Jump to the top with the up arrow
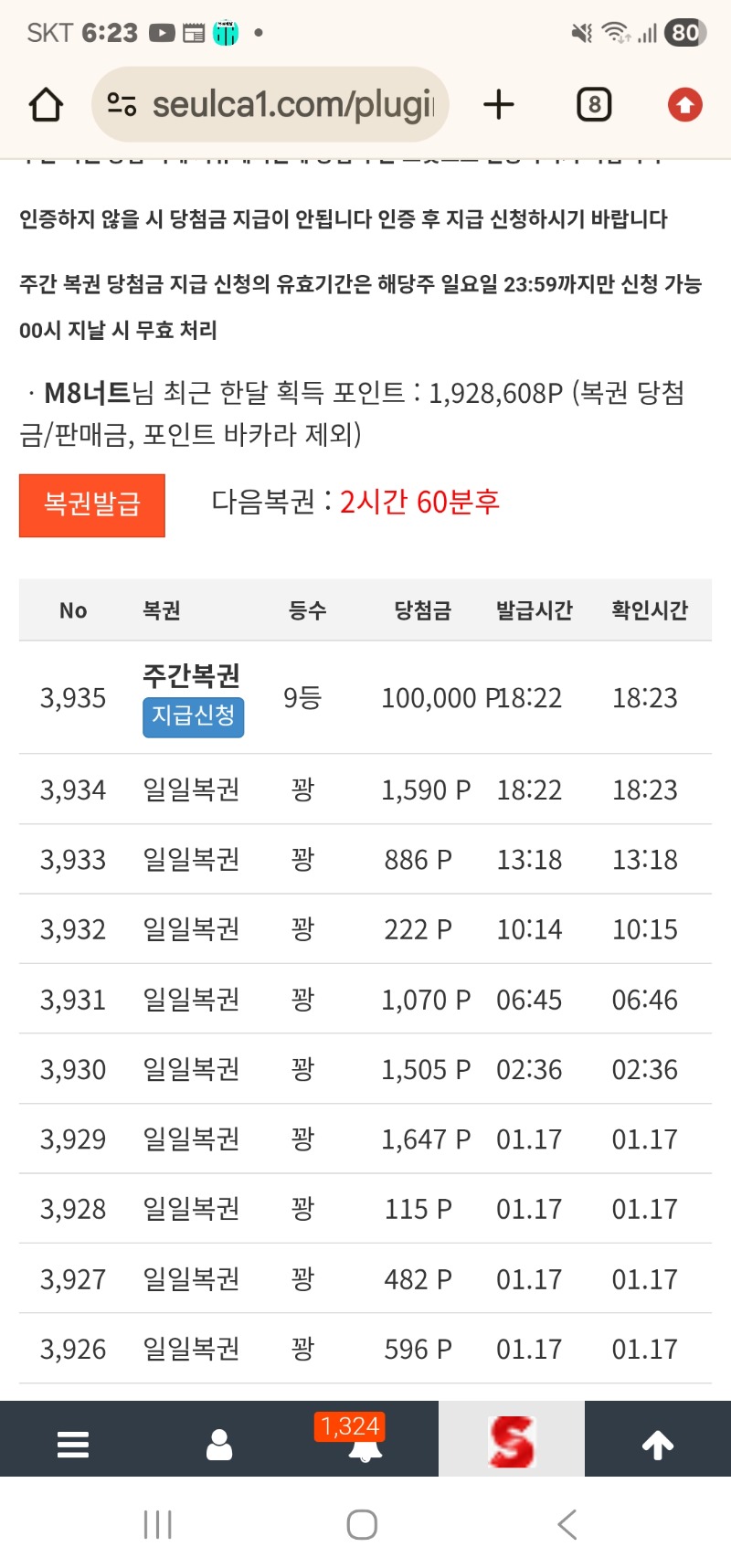The width and height of the screenshot is (731, 1568). click(x=657, y=1444)
